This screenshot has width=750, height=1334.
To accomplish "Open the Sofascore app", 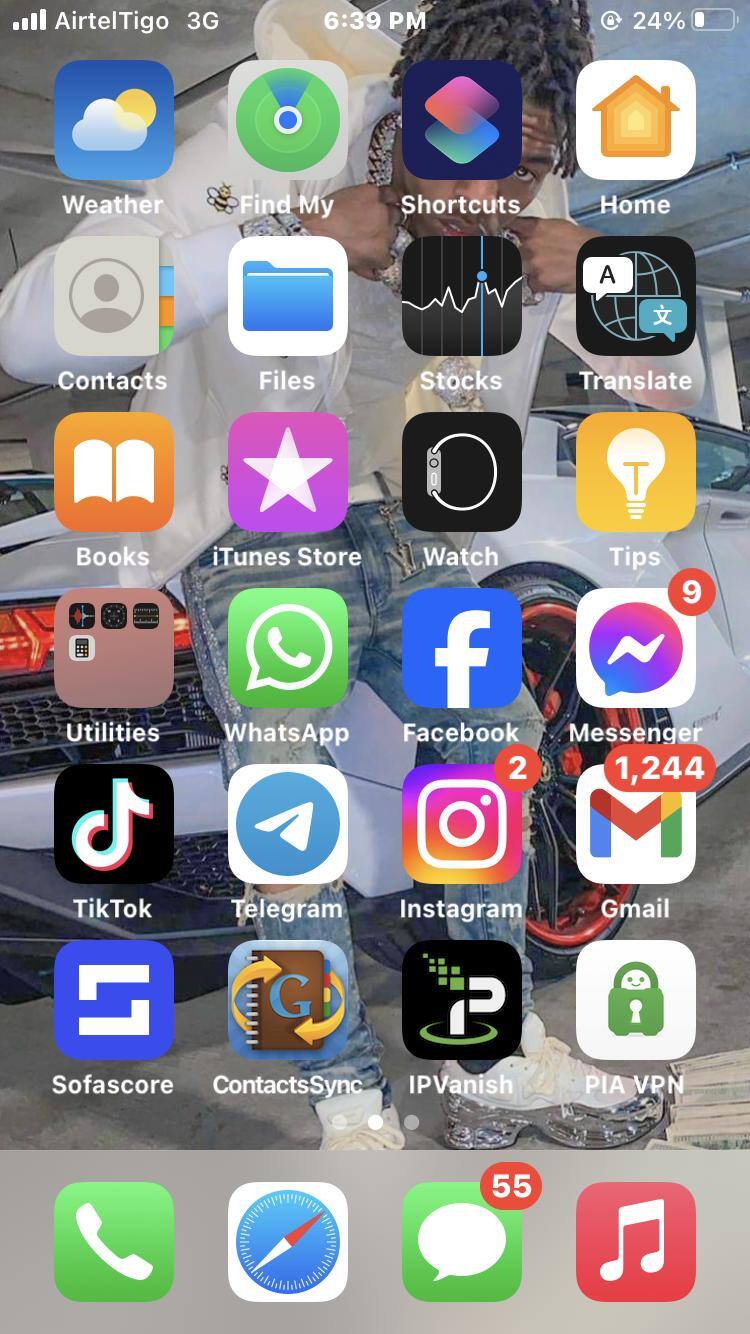I will coord(113,1000).
